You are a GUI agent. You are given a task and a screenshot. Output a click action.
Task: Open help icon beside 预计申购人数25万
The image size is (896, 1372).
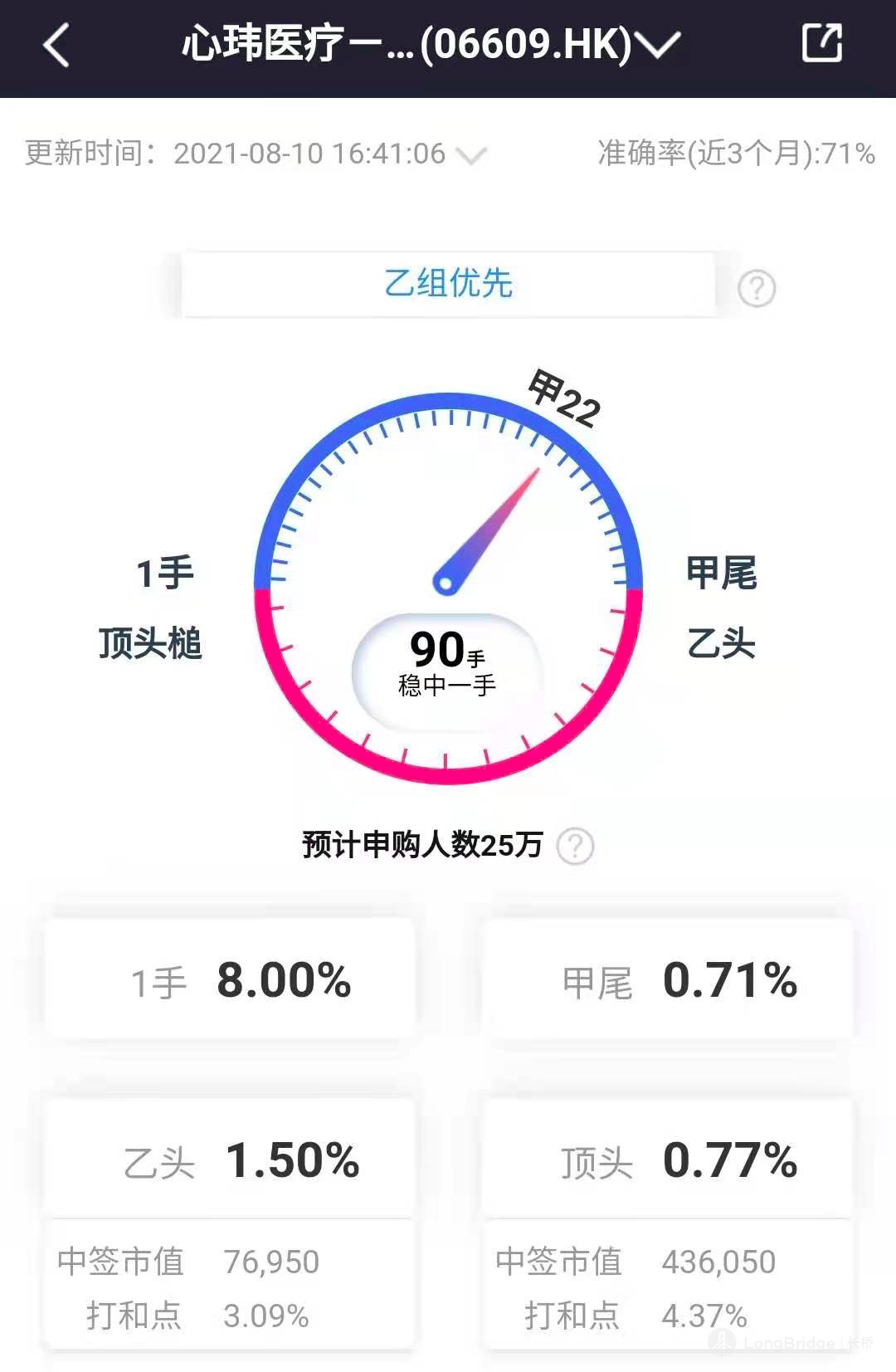pyautogui.click(x=575, y=847)
